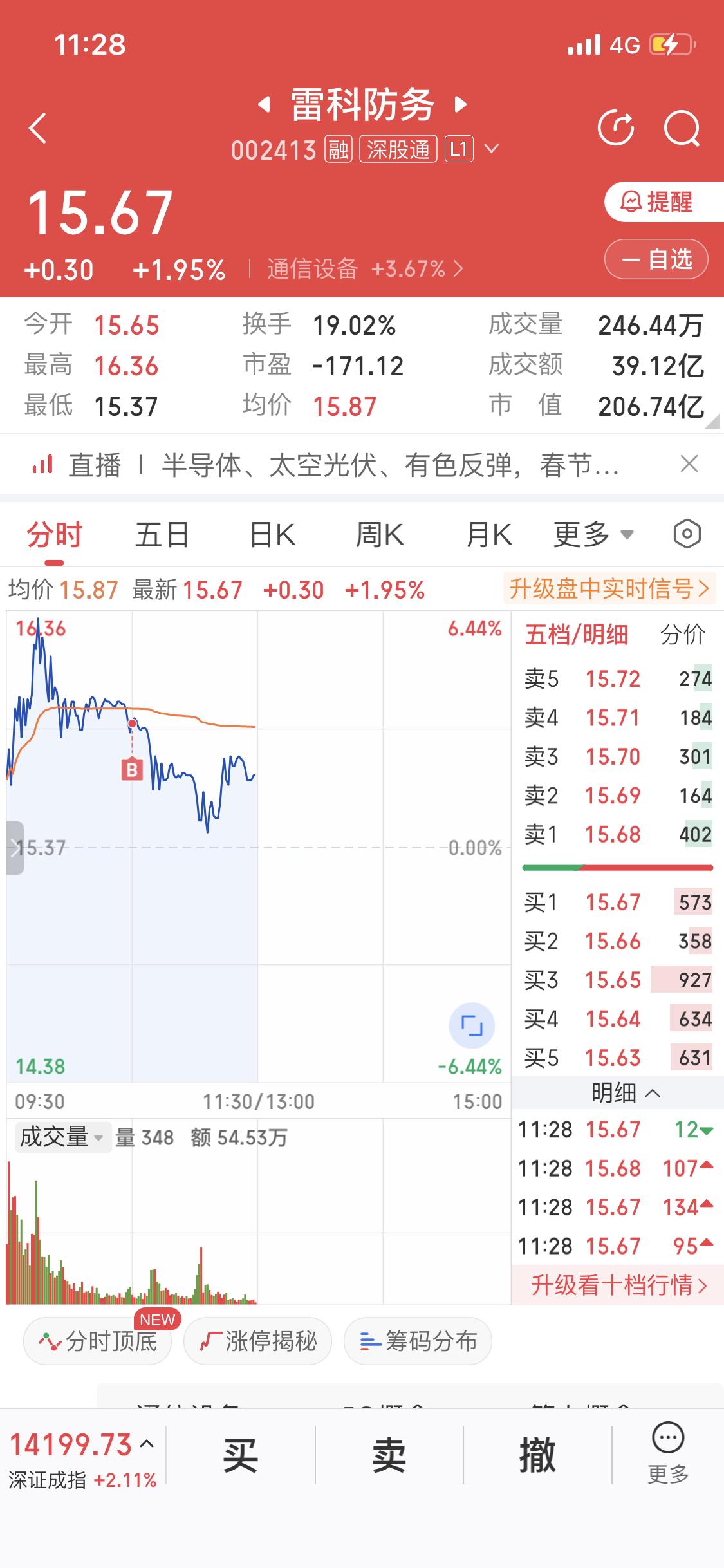Tap 一自选 to toggle watchlist status
Viewport: 724px width, 1568px height.
click(655, 259)
